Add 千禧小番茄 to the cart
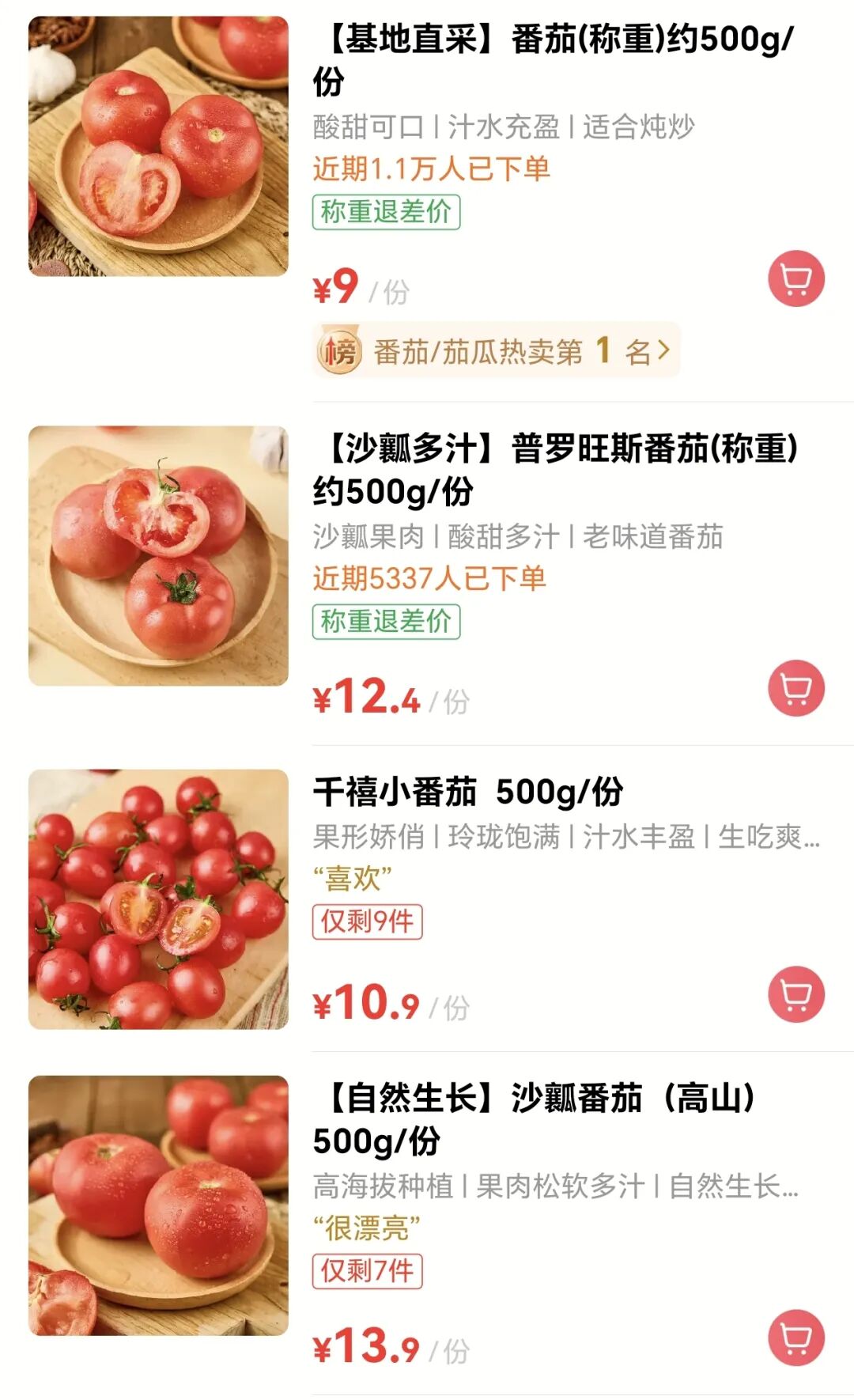The height and width of the screenshot is (1400, 854). coord(795,994)
